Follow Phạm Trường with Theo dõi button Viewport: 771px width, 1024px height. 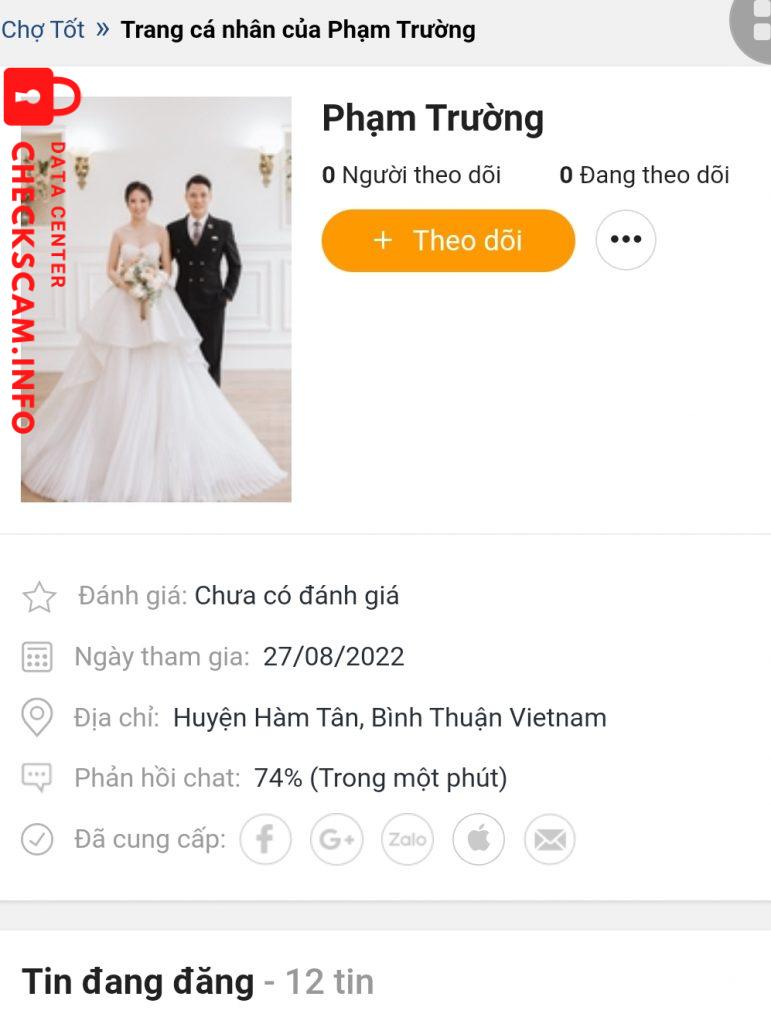(448, 240)
